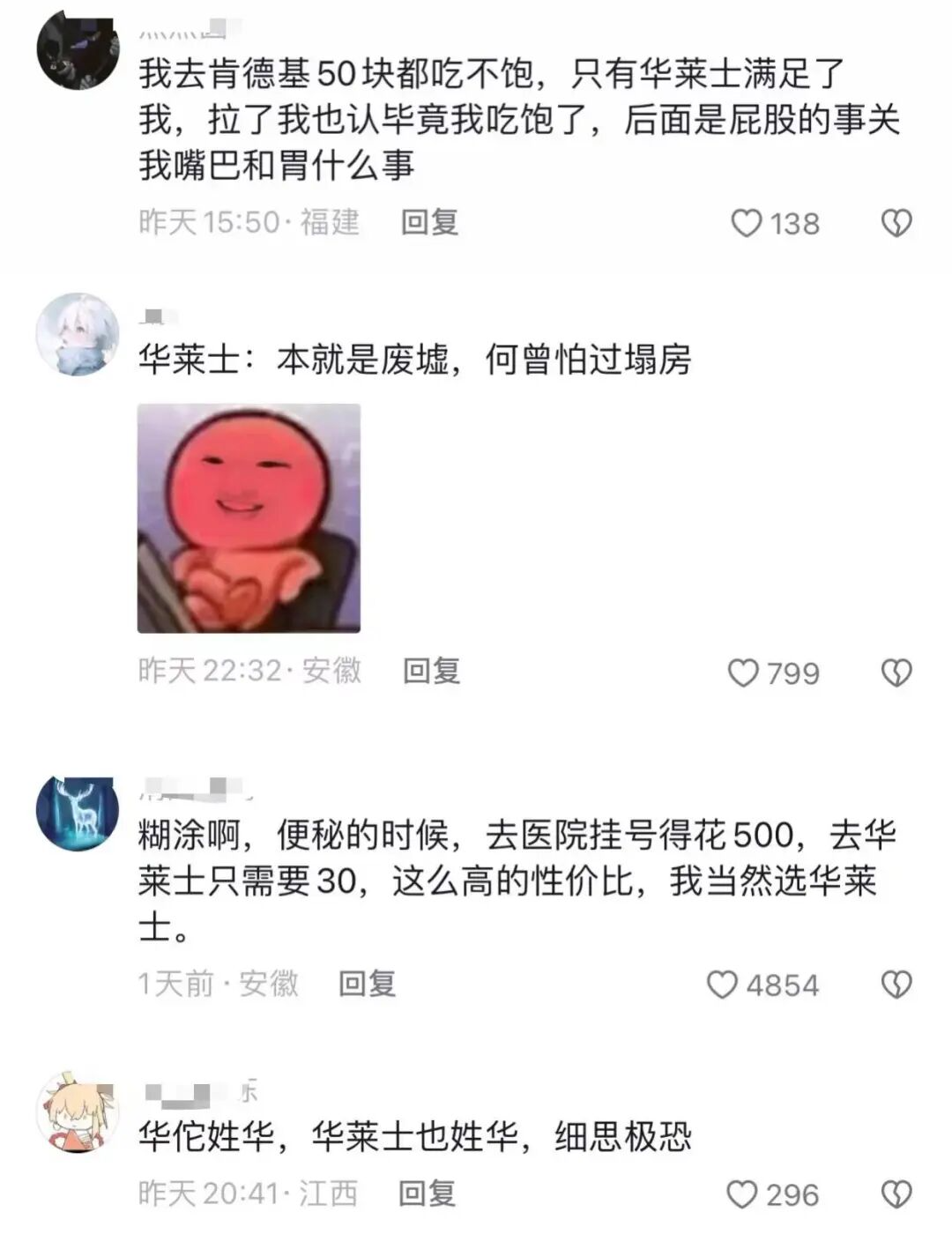Dislike the comment about 肯德基50块
Screen dimensions: 952x1234
[896, 223]
